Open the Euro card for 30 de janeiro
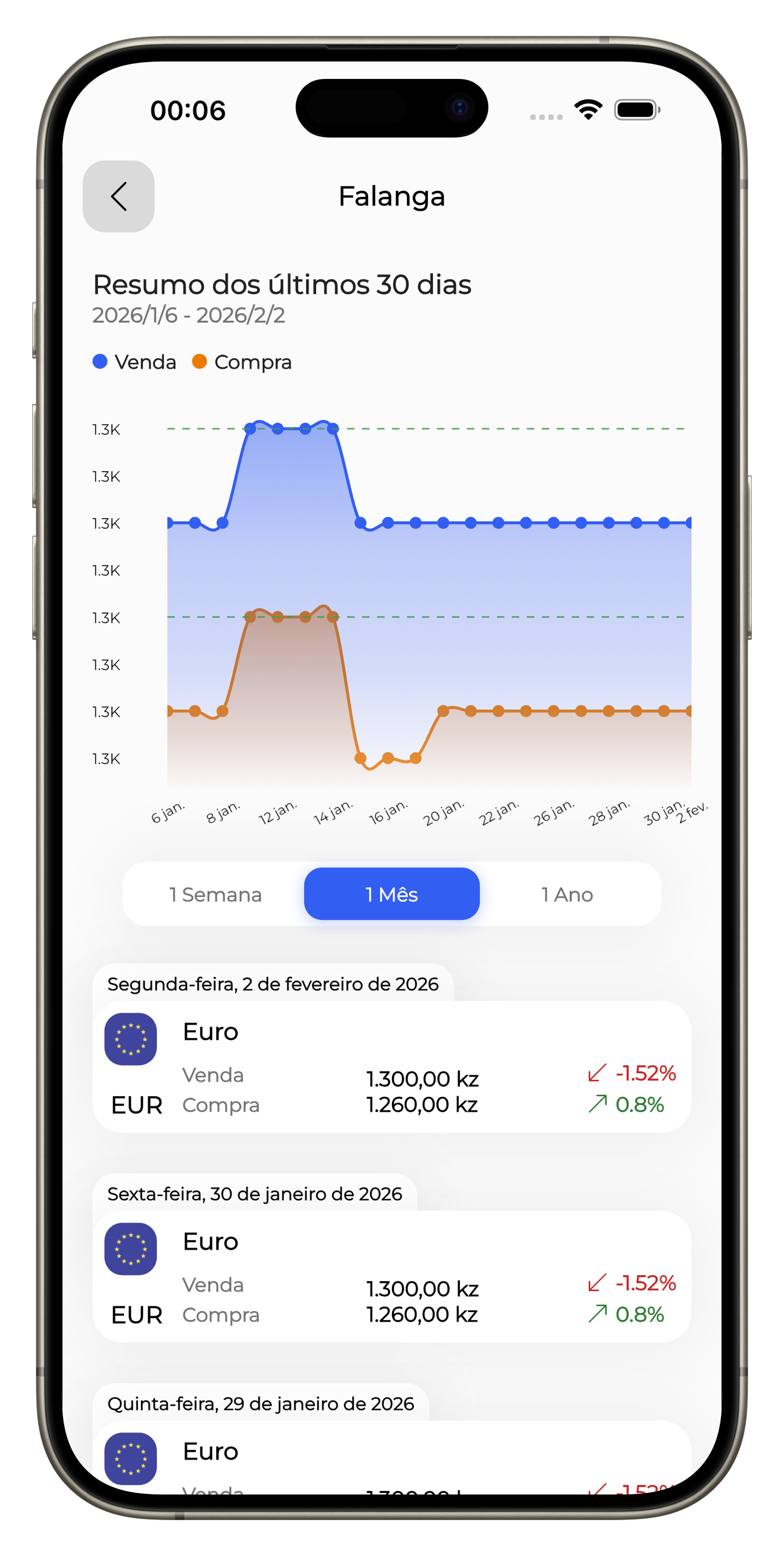The width and height of the screenshot is (784, 1556). (391, 1276)
